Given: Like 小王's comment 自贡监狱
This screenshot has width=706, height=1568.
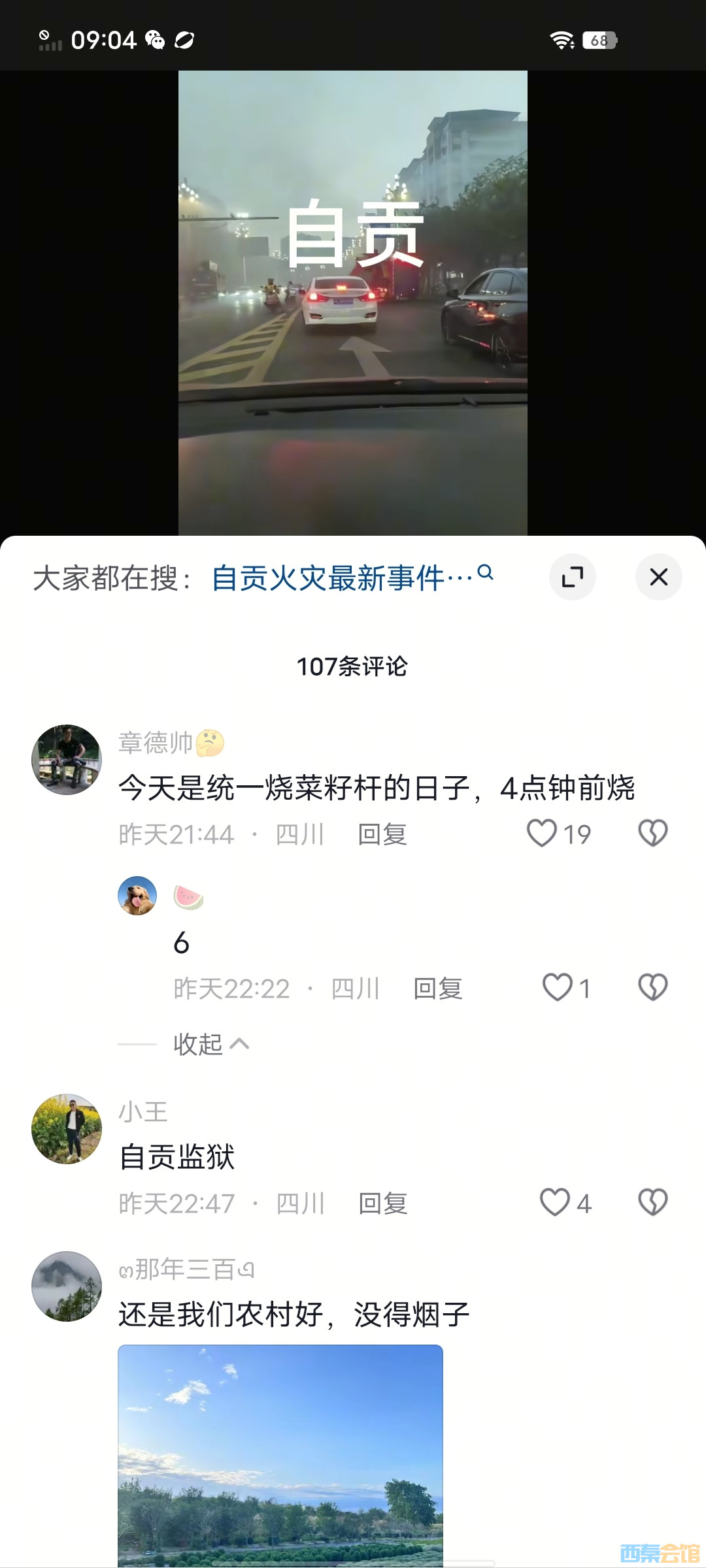Looking at the screenshot, I should (555, 1203).
